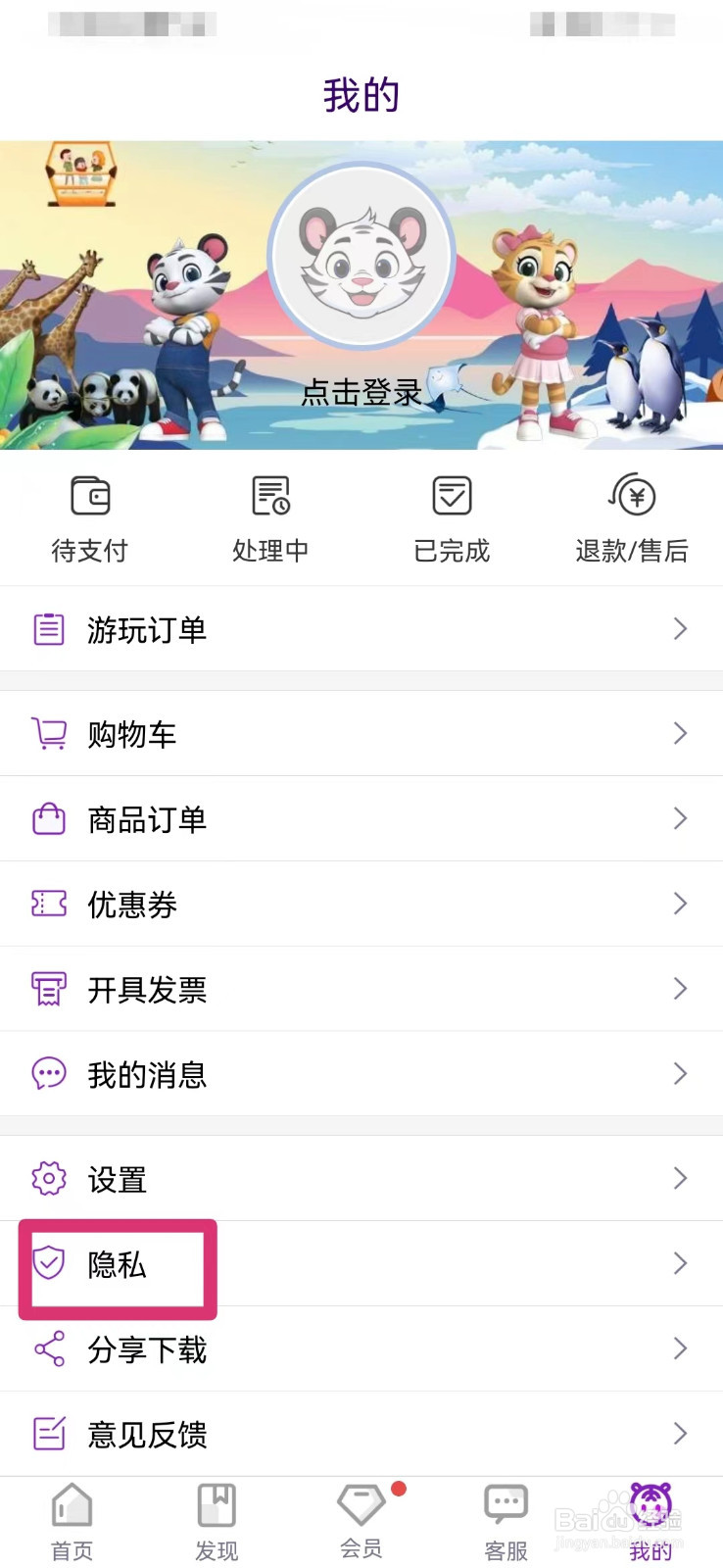Switch to the 发现 tab
This screenshot has width=723, height=1568.
217,1522
